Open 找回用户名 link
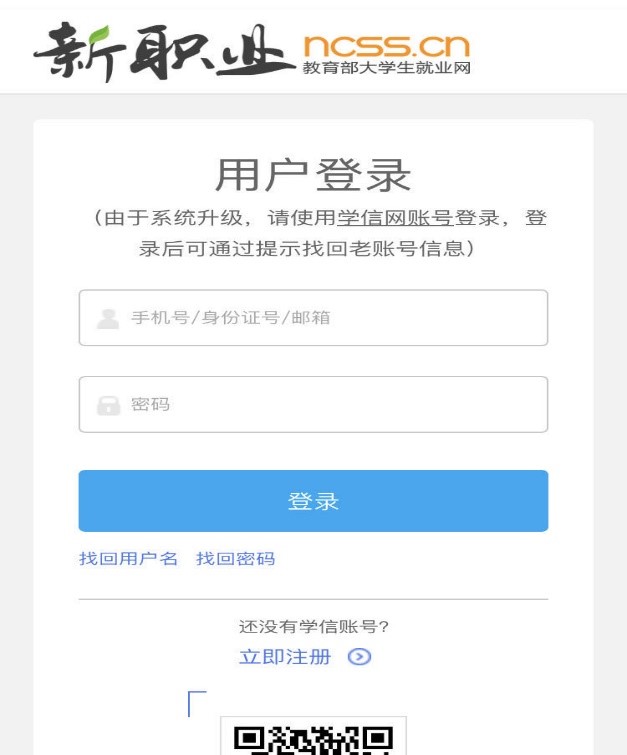This screenshot has height=755, width=627. (128, 559)
